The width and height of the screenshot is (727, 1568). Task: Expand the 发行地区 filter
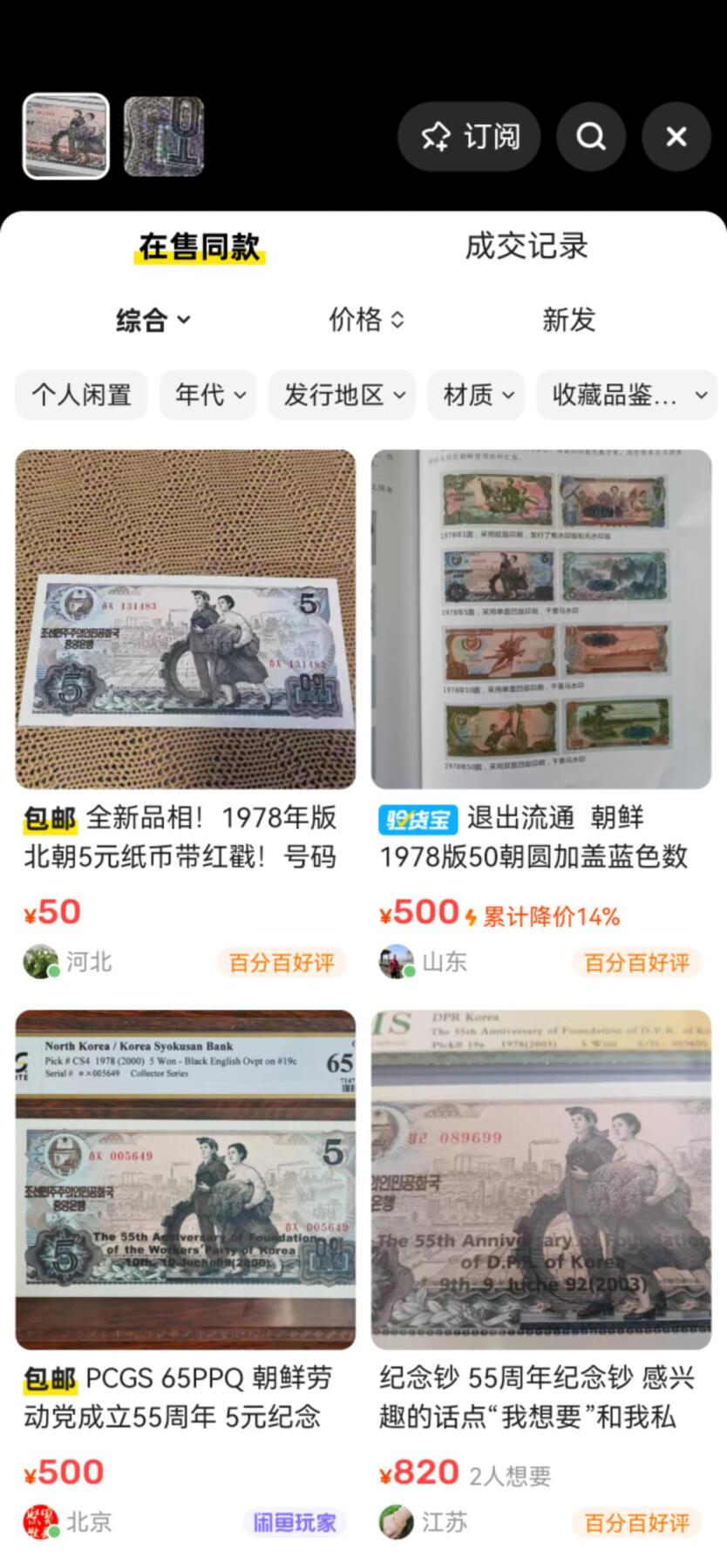343,395
